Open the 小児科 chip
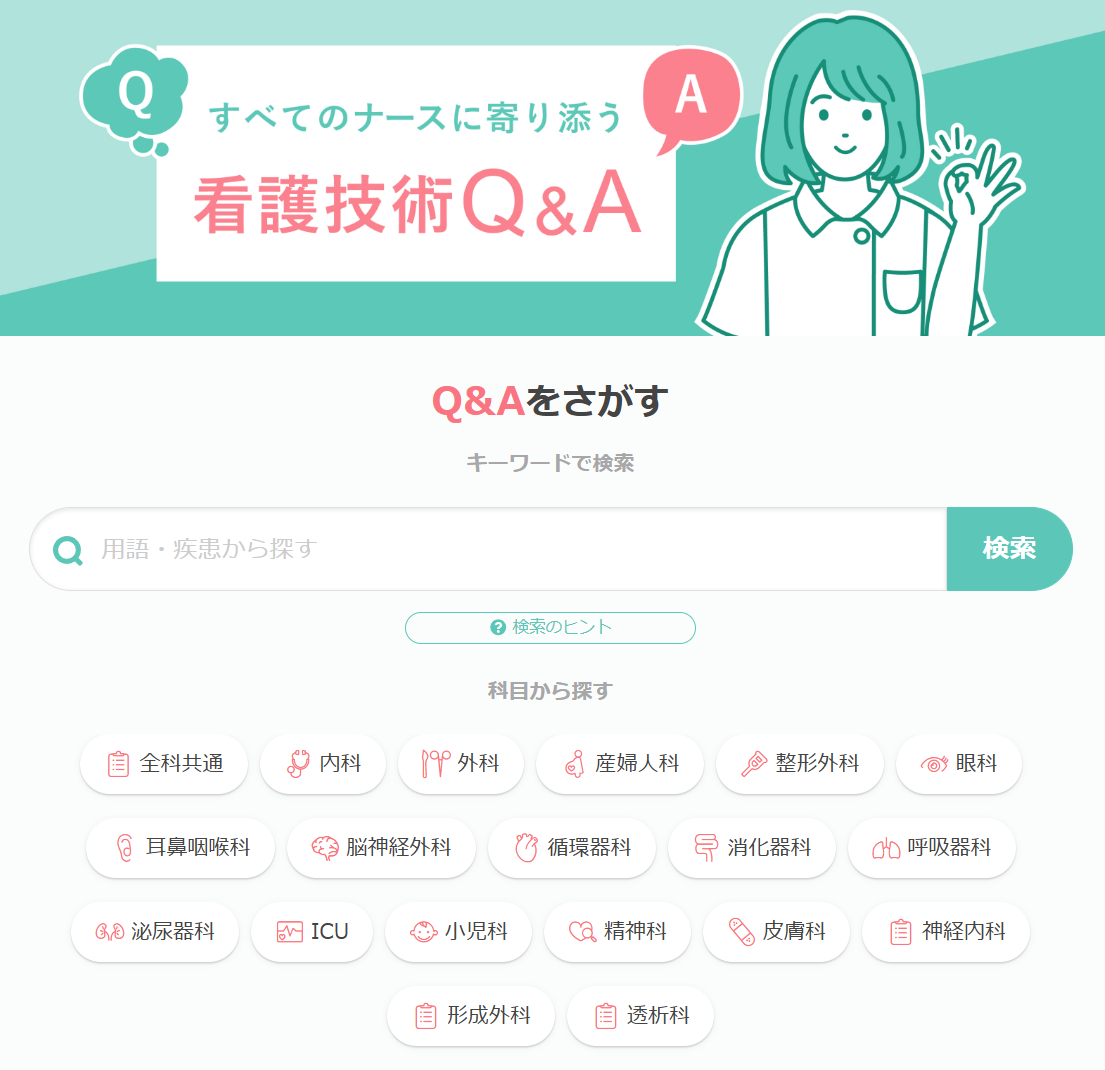Image resolution: width=1105 pixels, height=1070 pixels. tap(458, 932)
